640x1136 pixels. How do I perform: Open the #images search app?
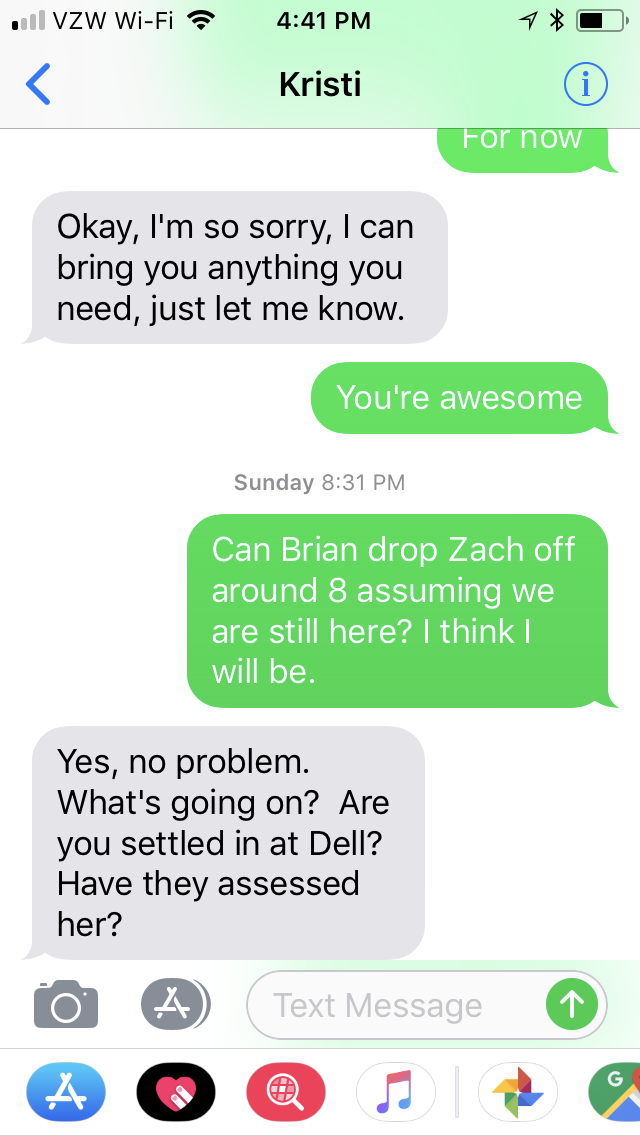click(286, 1091)
